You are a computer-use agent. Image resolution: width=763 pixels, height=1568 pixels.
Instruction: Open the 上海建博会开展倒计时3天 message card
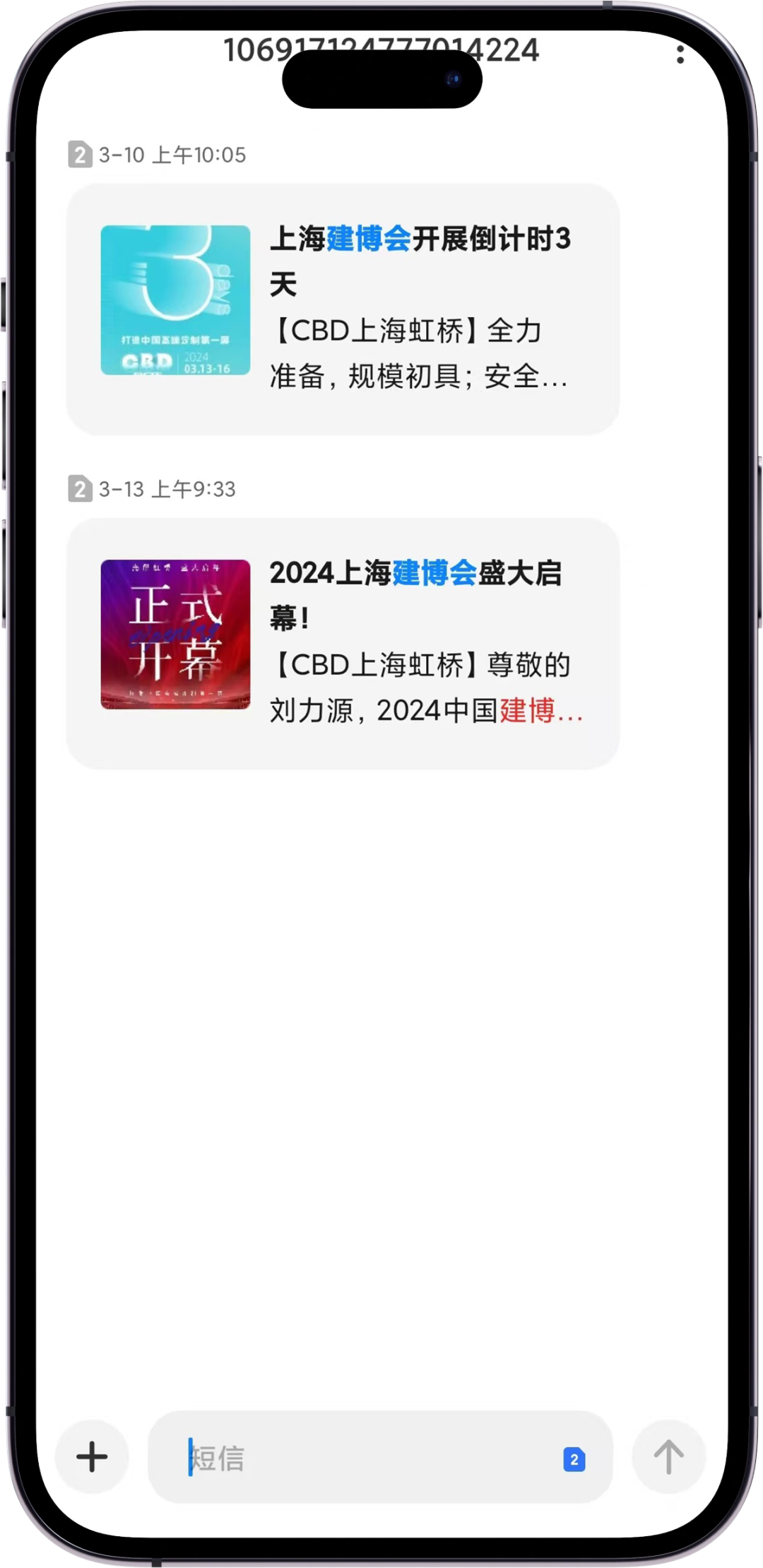[x=343, y=309]
